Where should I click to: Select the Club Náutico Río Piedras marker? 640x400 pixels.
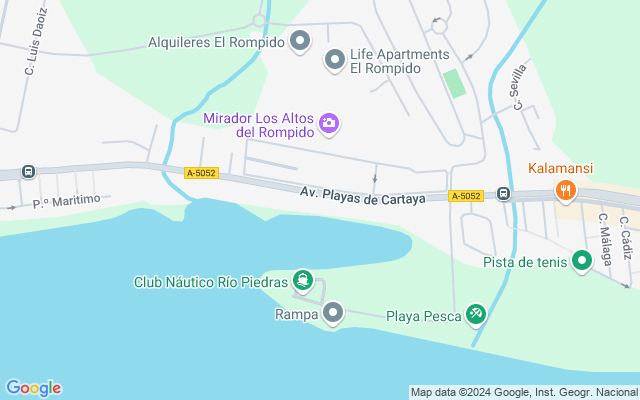(x=302, y=282)
